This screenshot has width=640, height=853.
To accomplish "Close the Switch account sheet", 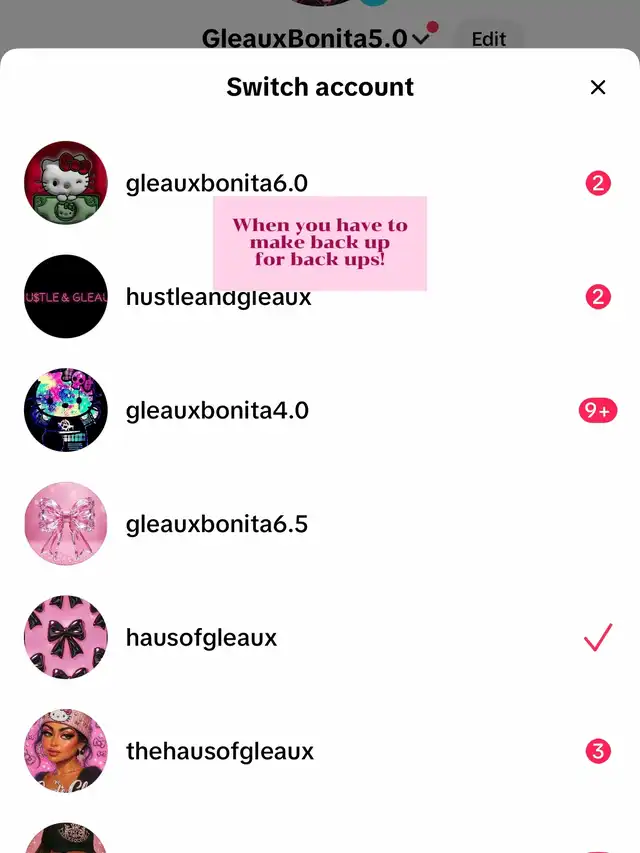I will [598, 88].
